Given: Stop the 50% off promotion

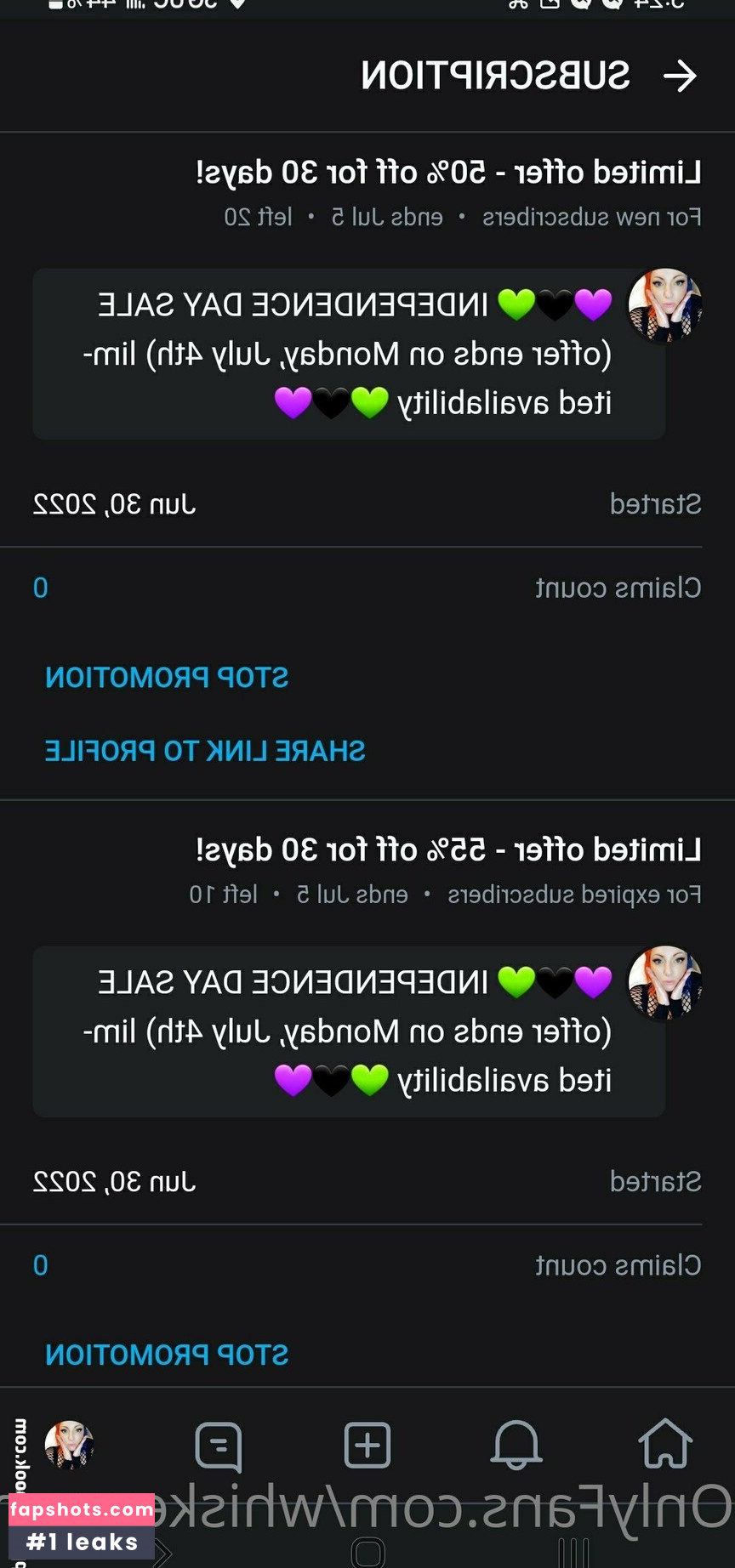Looking at the screenshot, I should (x=167, y=678).
